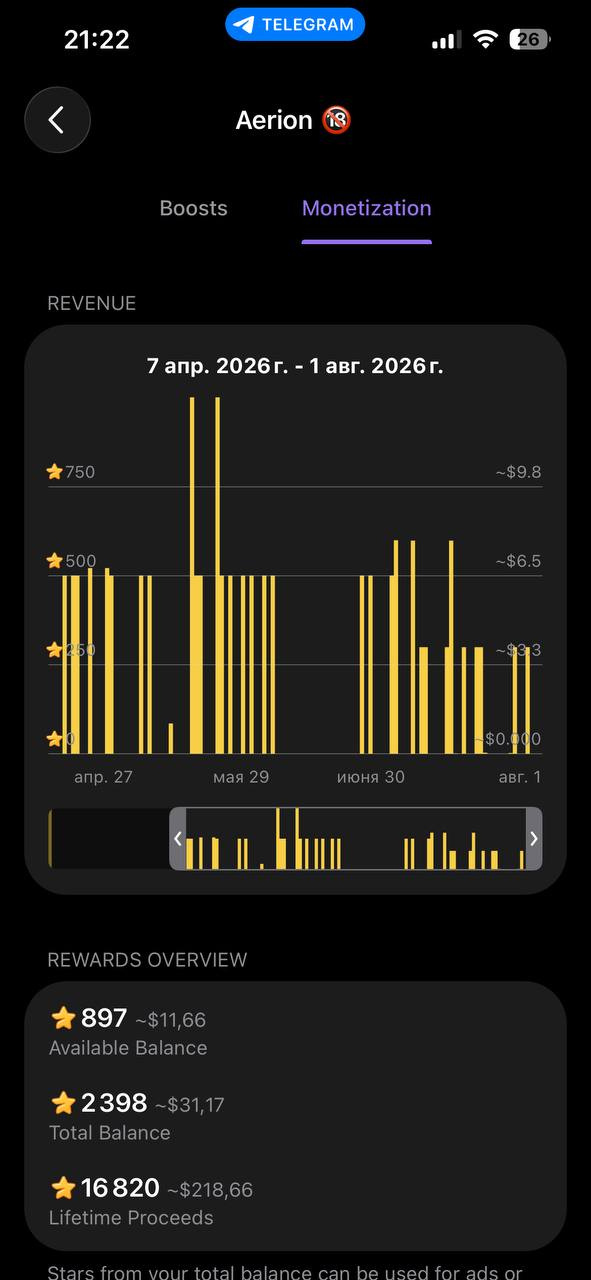Tap the left handle of the range selector
The height and width of the screenshot is (1280, 591).
point(178,839)
